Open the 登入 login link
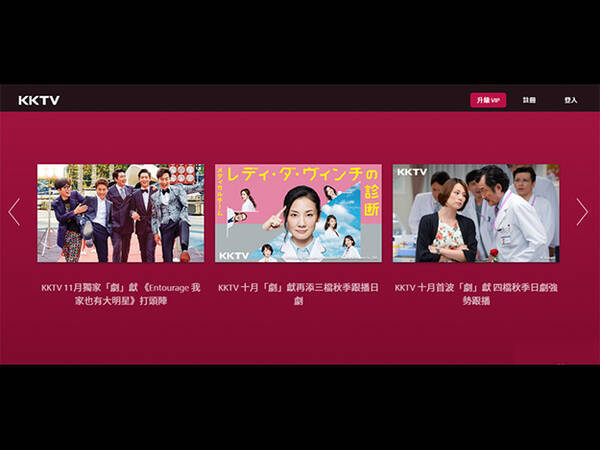This screenshot has height=450, width=600. [x=570, y=100]
